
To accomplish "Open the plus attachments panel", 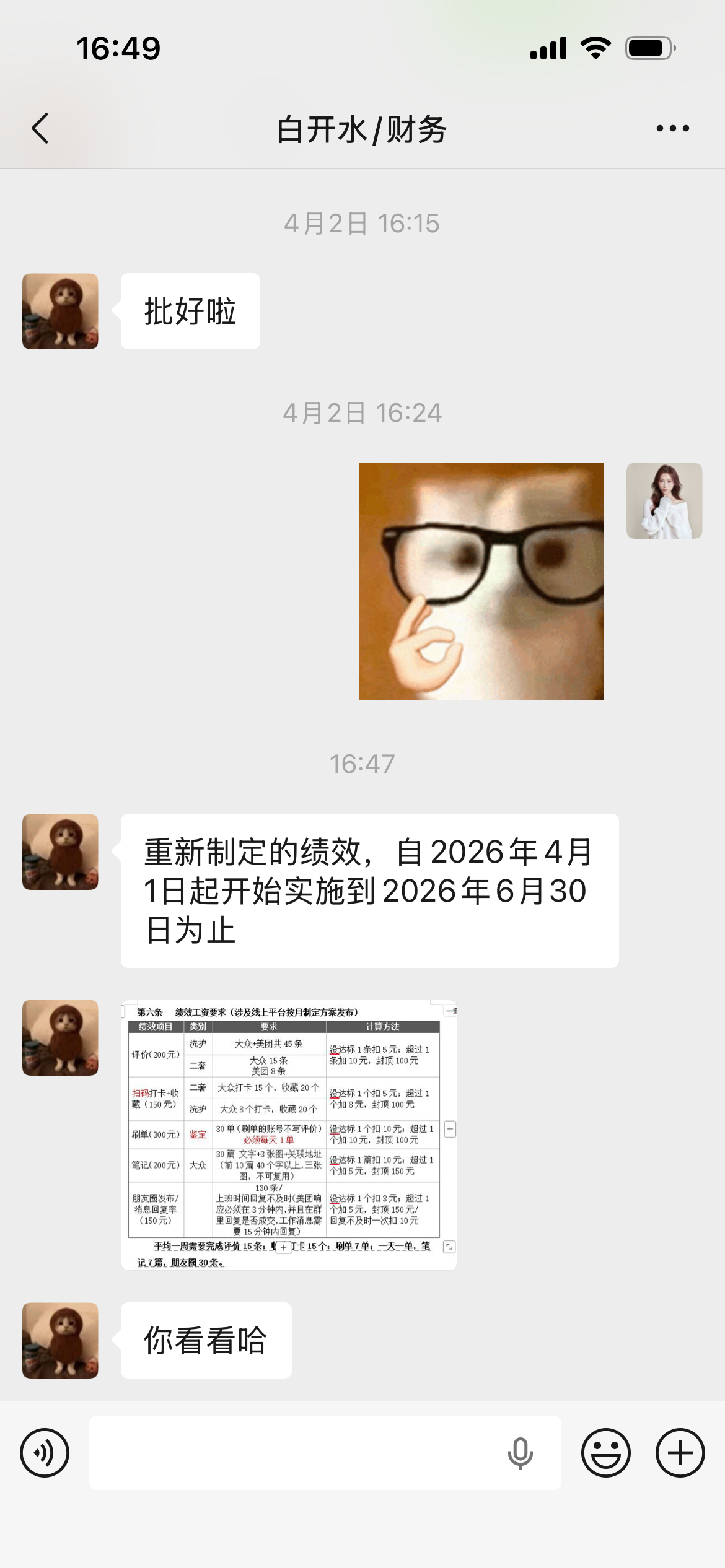I will point(680,1453).
